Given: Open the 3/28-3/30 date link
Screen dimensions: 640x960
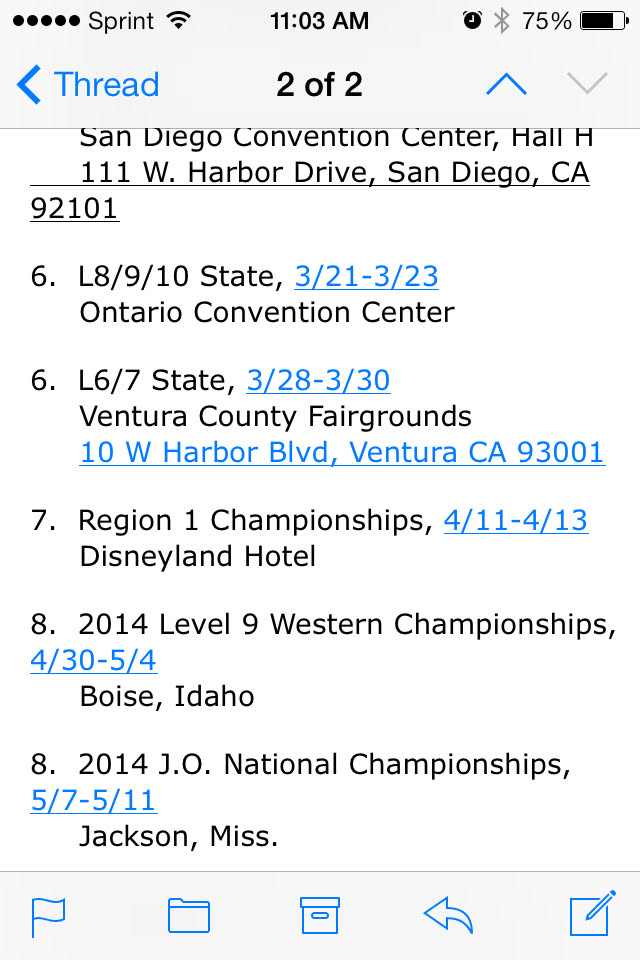Looking at the screenshot, I should 318,380.
